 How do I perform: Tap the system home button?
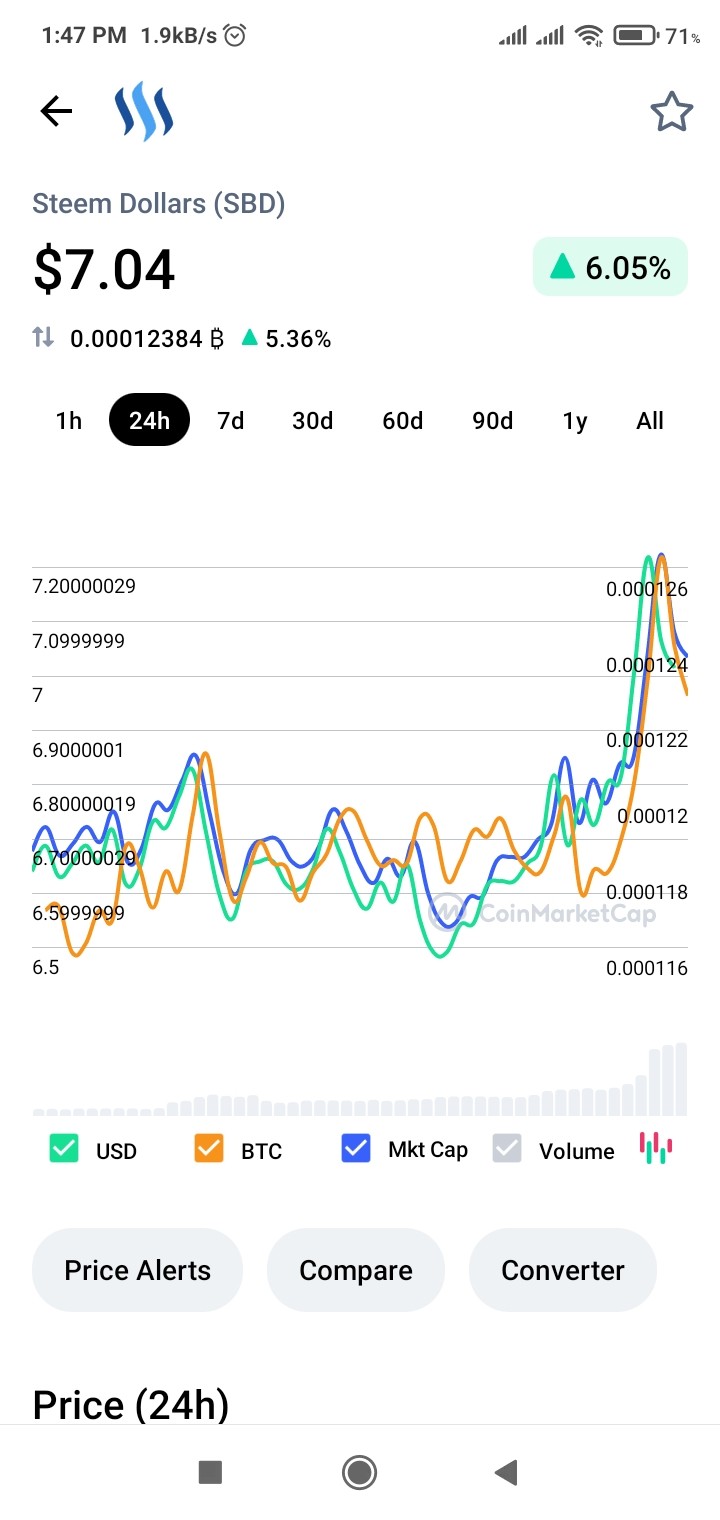(x=359, y=1471)
